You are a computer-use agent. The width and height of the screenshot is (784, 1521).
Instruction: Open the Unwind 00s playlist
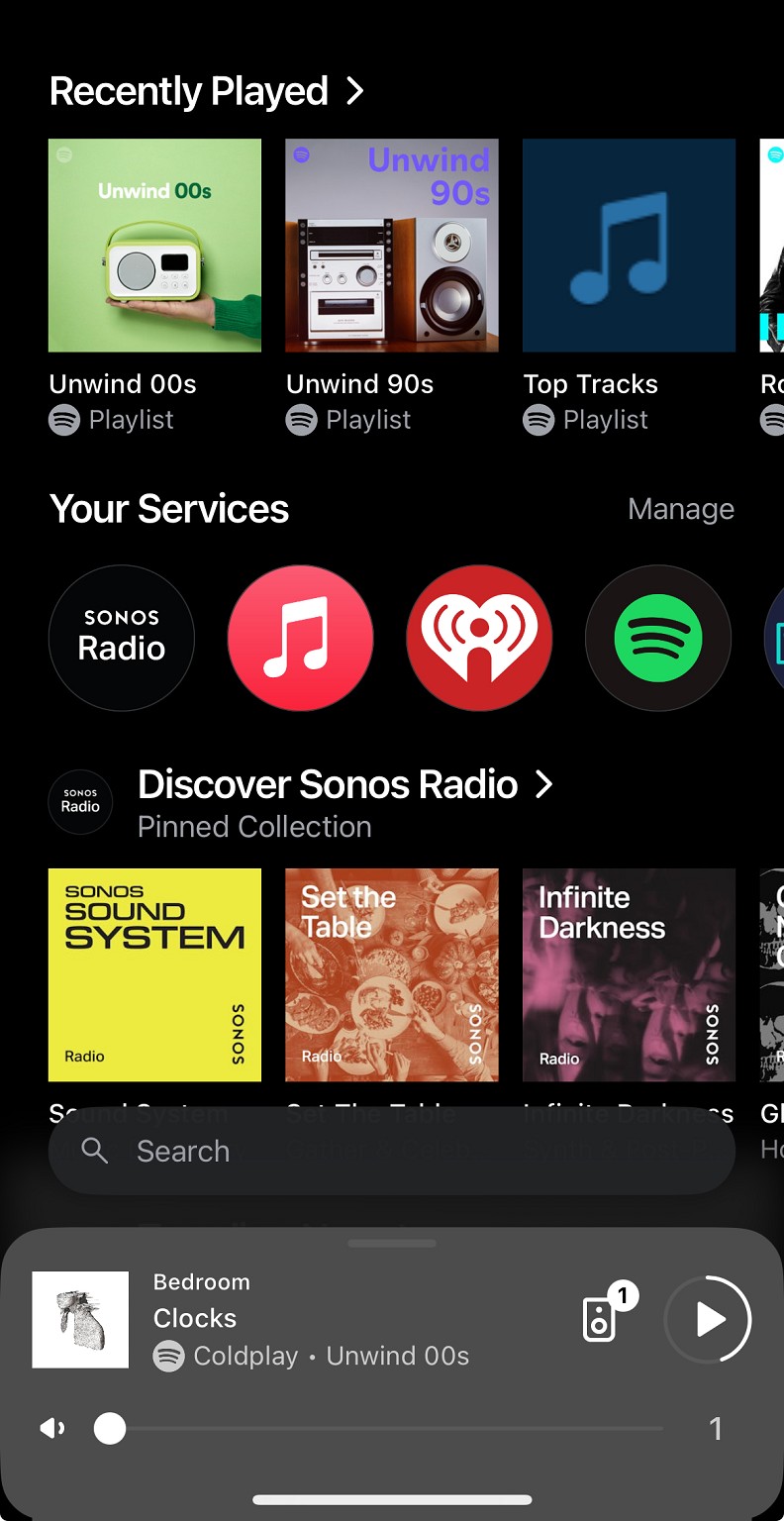(x=154, y=246)
